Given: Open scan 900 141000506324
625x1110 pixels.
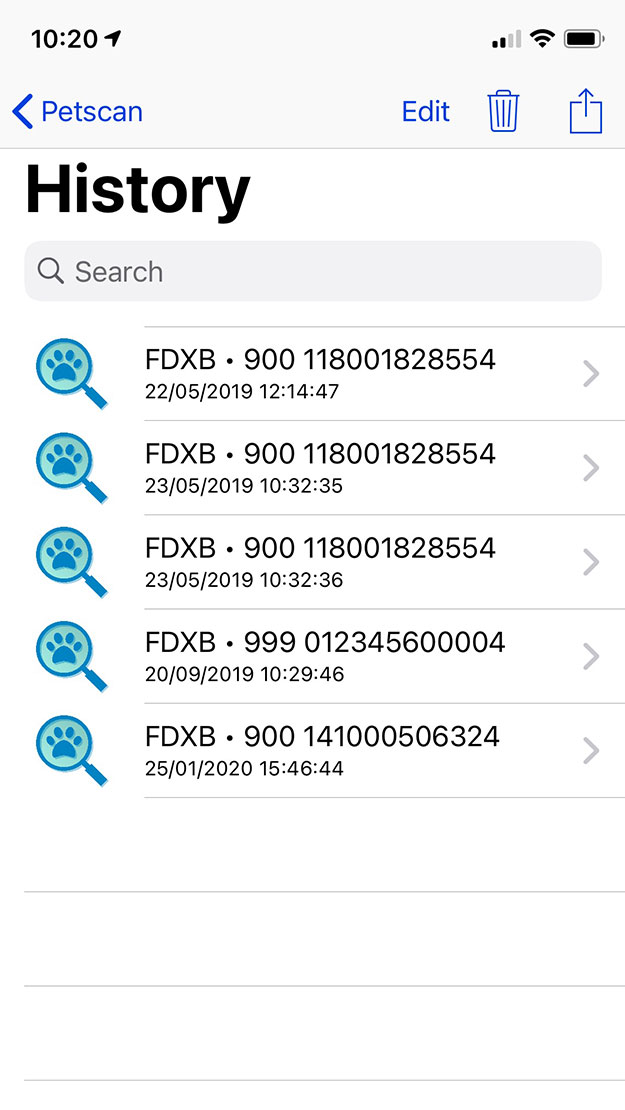Looking at the screenshot, I should [x=313, y=750].
